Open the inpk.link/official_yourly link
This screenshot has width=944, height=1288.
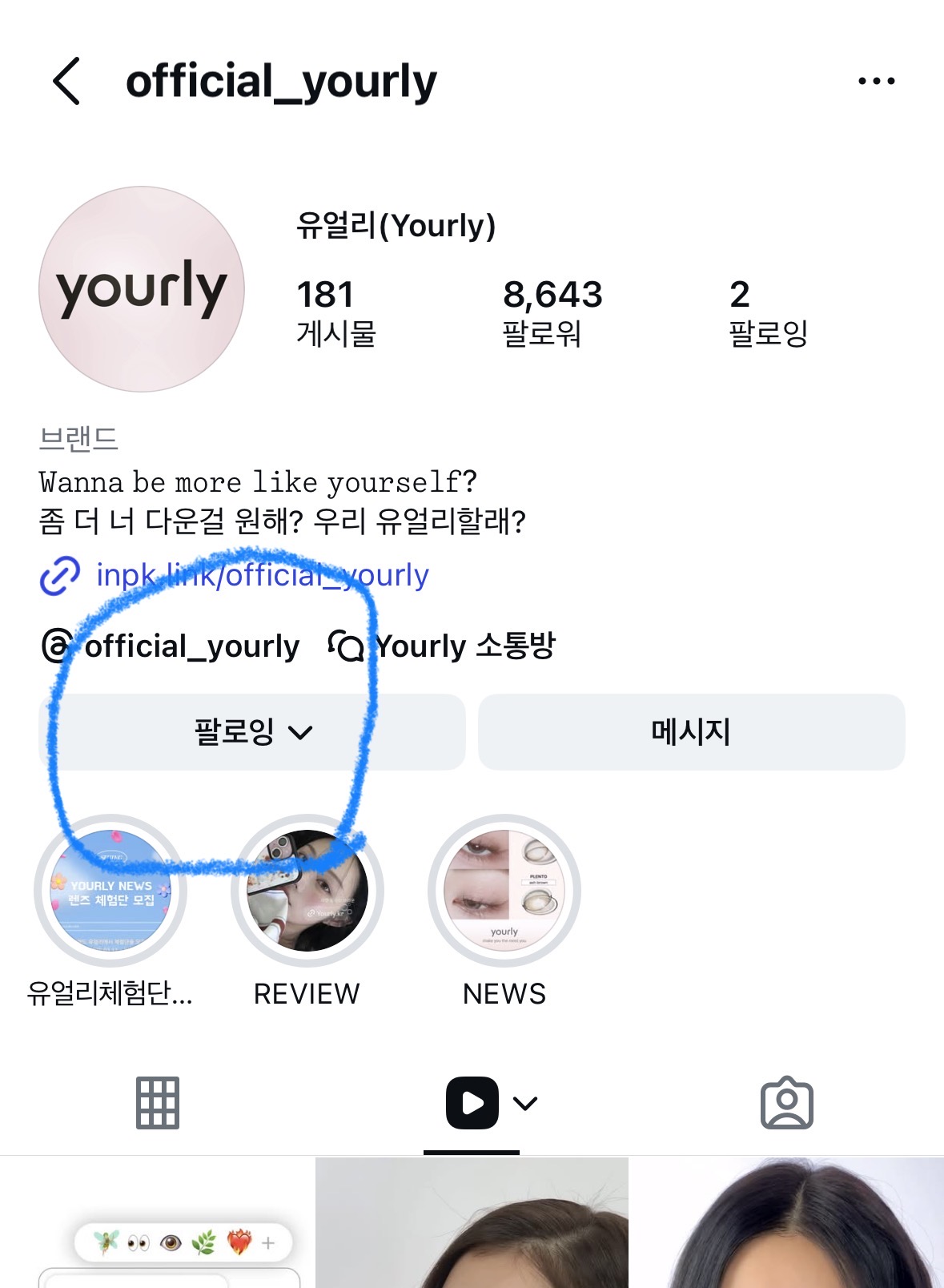pos(262,575)
